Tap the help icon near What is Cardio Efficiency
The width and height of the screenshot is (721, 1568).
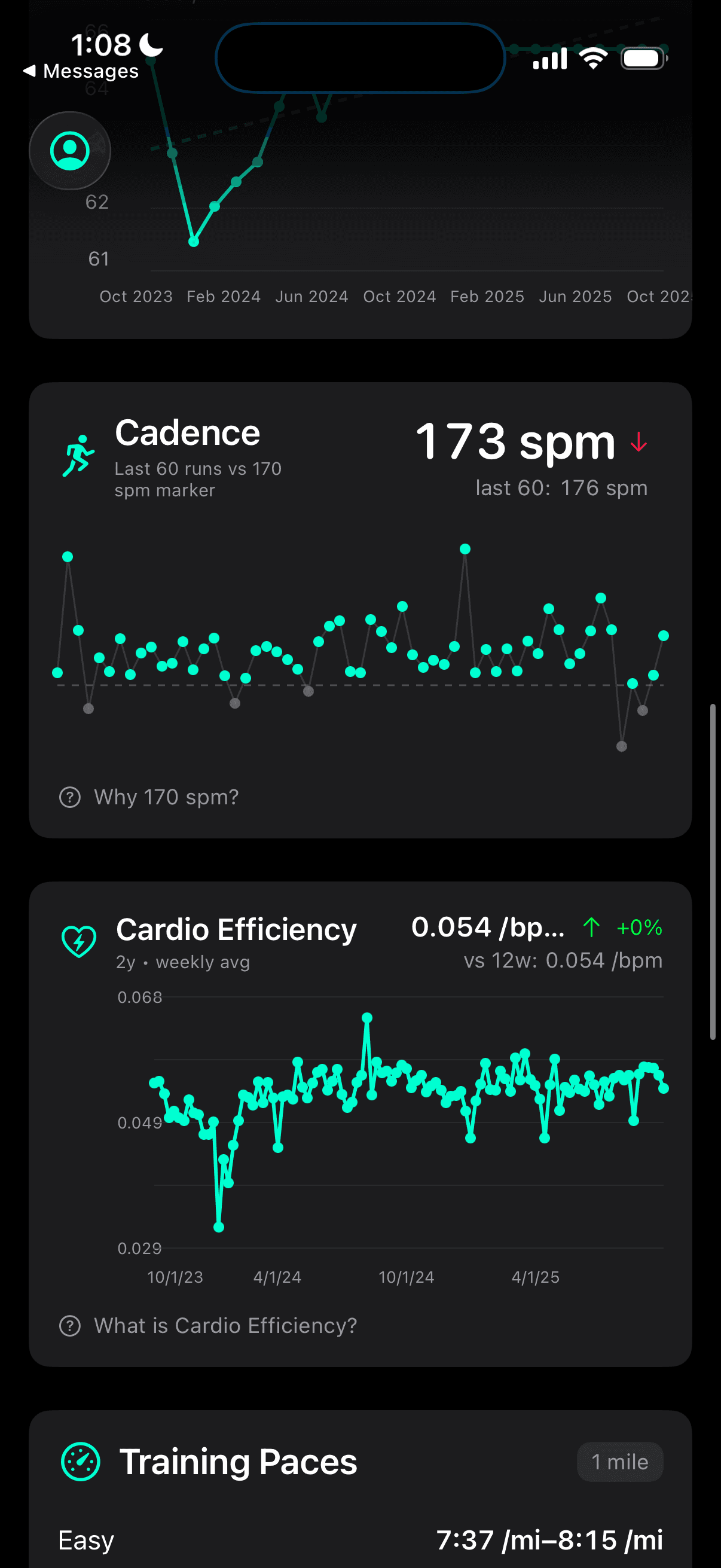point(69,1325)
